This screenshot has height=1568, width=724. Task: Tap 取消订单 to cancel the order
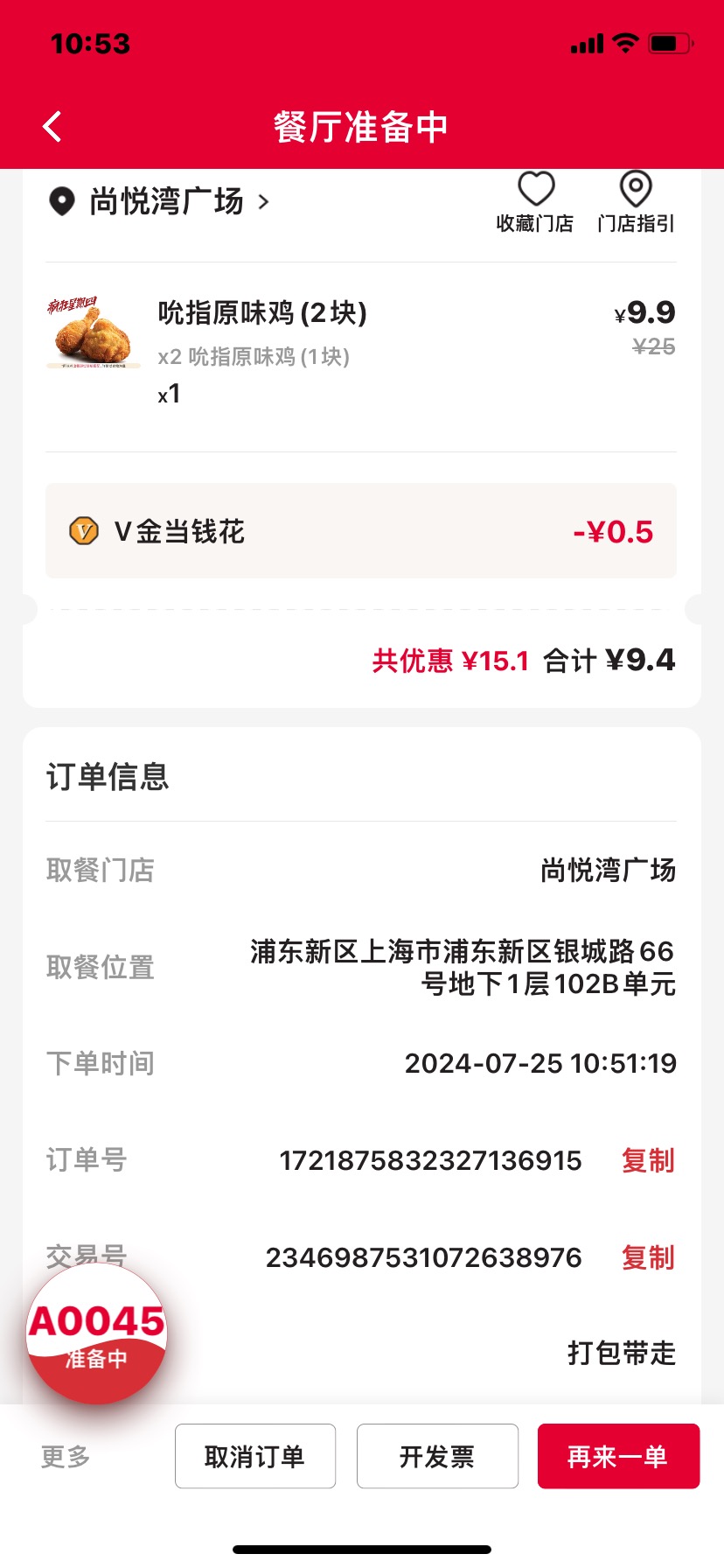point(255,1456)
